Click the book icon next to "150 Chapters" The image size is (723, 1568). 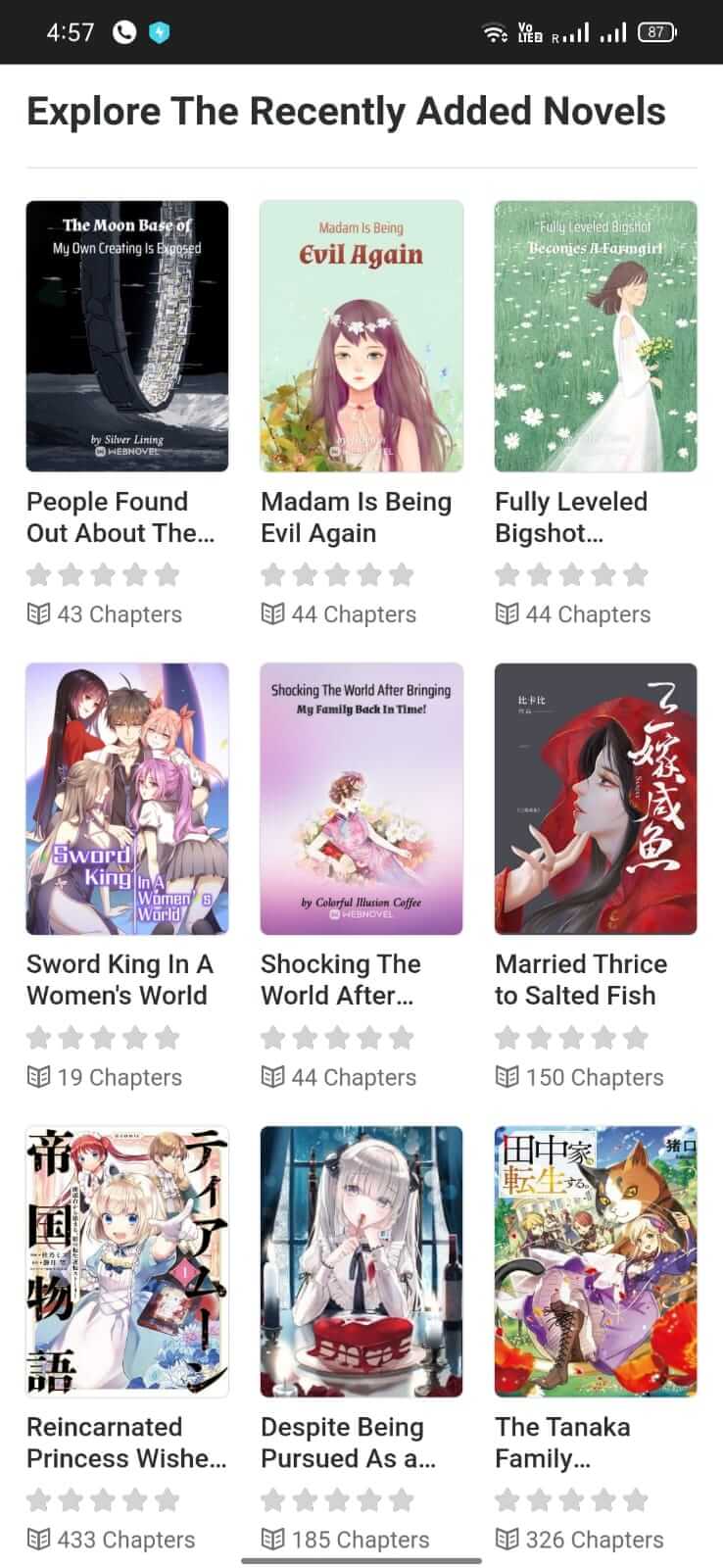pyautogui.click(x=508, y=1077)
